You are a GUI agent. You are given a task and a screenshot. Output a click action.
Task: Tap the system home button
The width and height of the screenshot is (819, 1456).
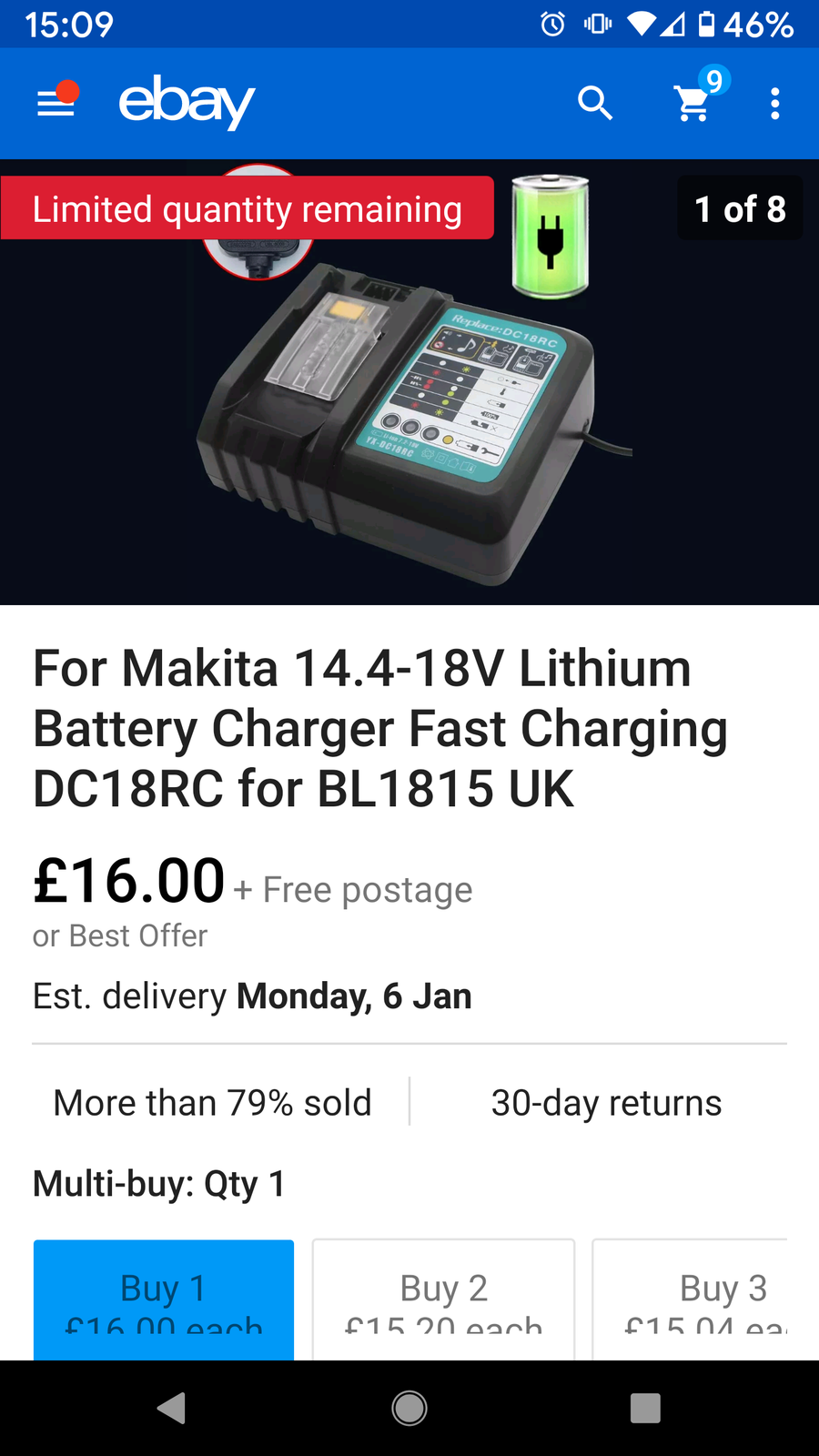409,1408
